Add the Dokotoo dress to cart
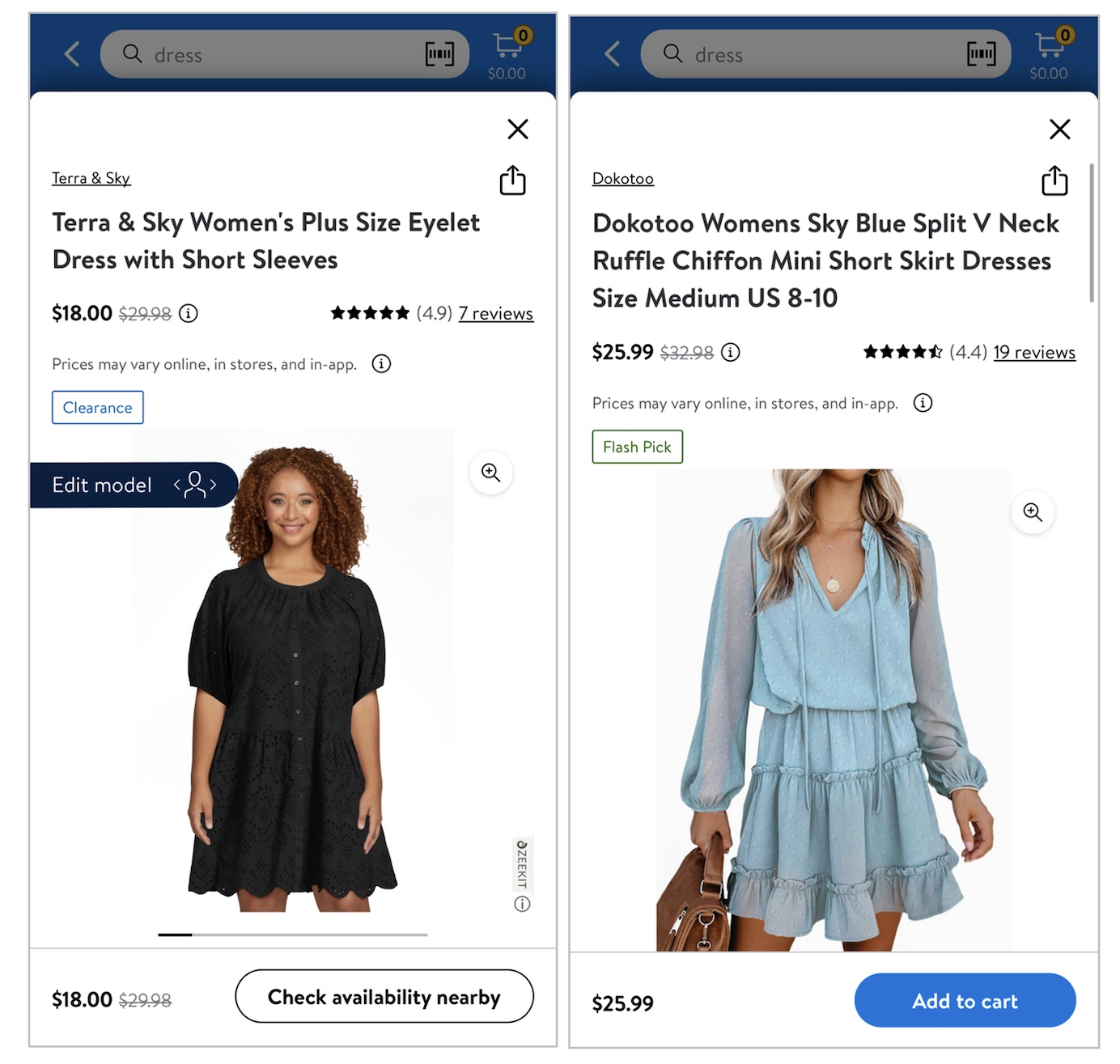The width and height of the screenshot is (1120, 1064). coord(965,1001)
